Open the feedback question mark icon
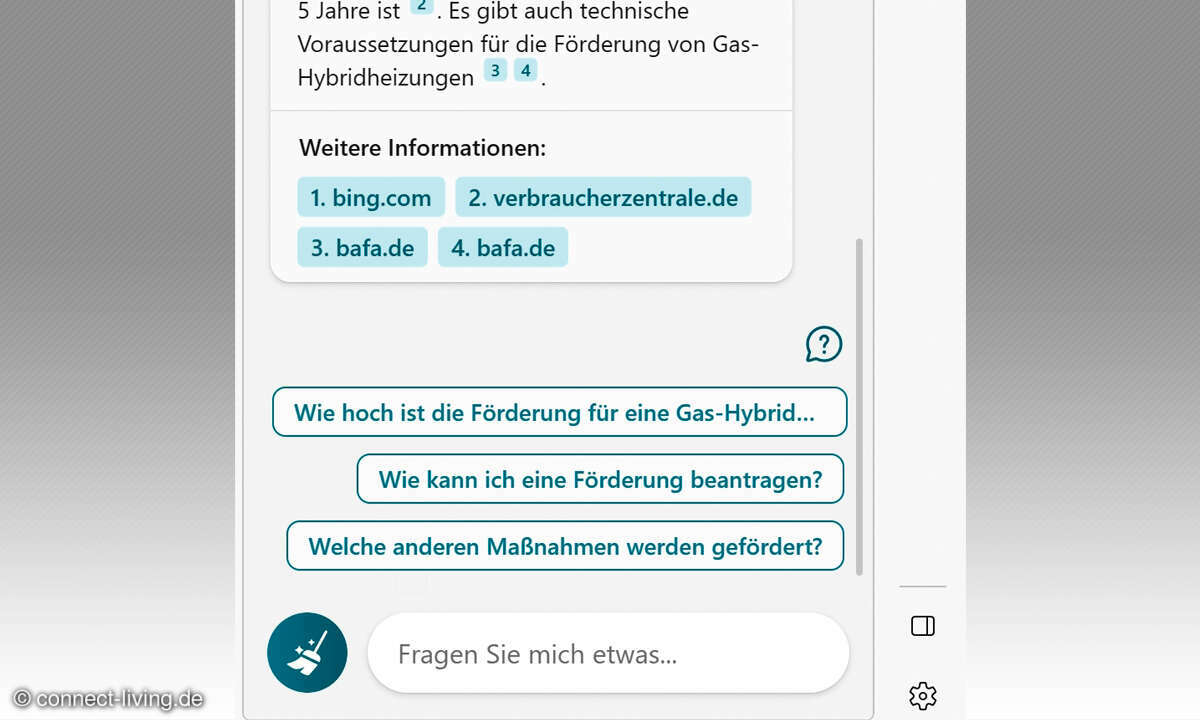 coord(824,345)
